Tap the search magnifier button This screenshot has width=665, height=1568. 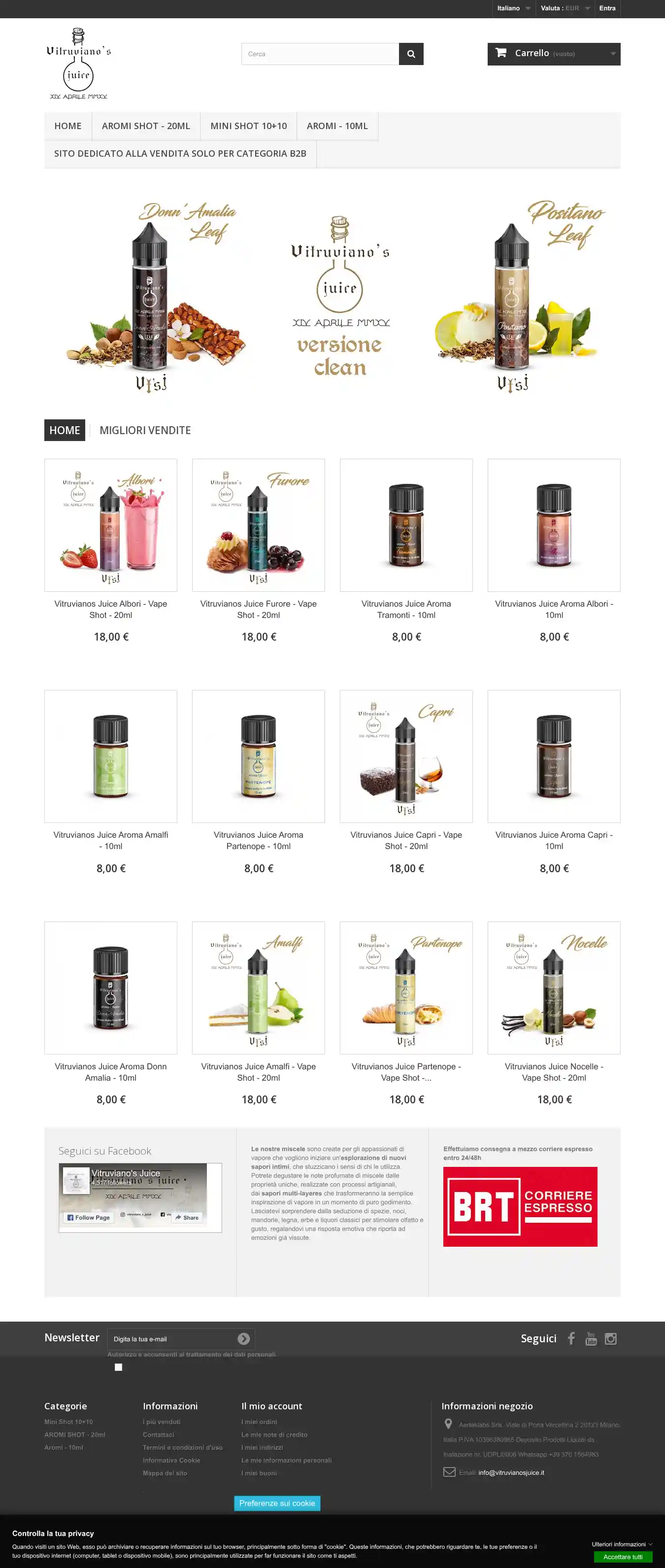411,54
